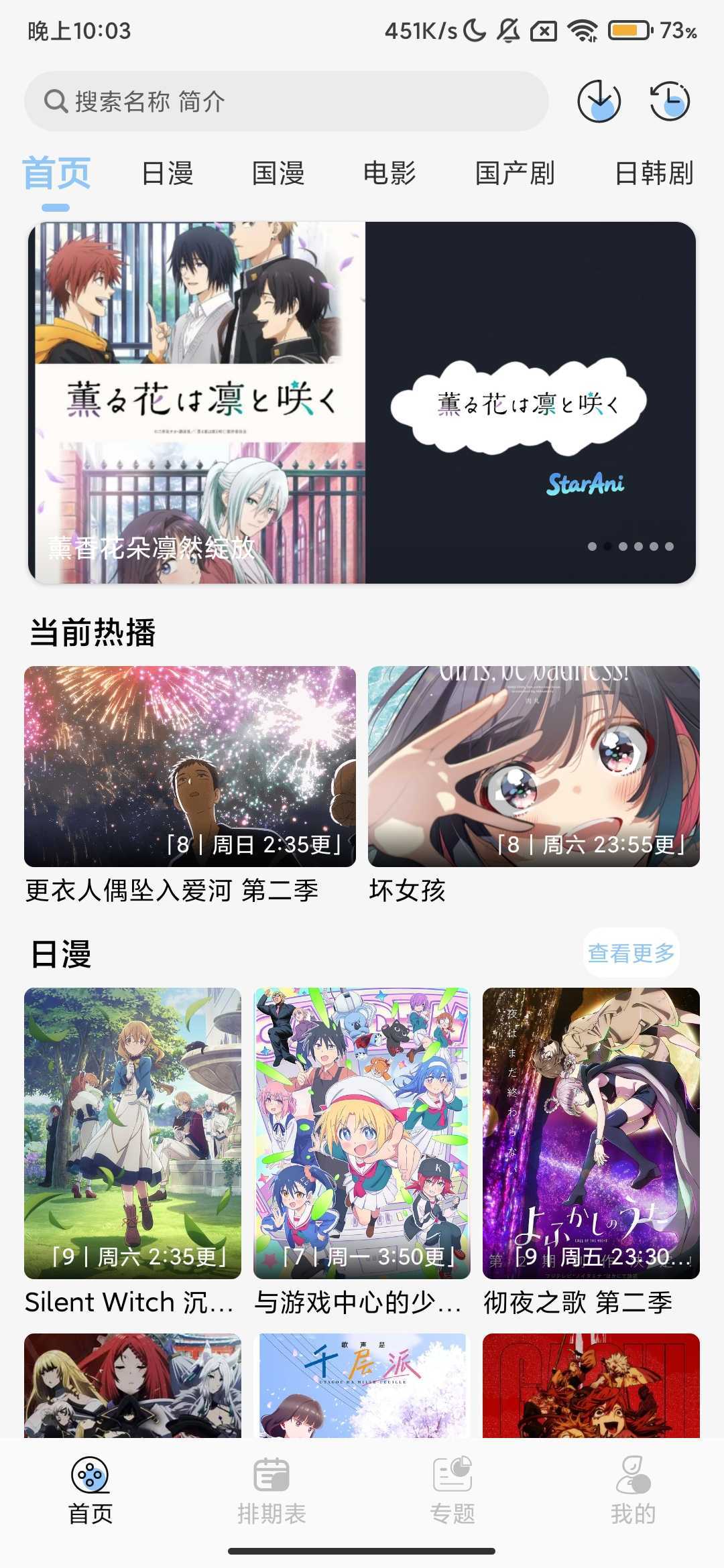The height and width of the screenshot is (1568, 724).
Task: Open the 坏女孩 card
Action: click(534, 767)
